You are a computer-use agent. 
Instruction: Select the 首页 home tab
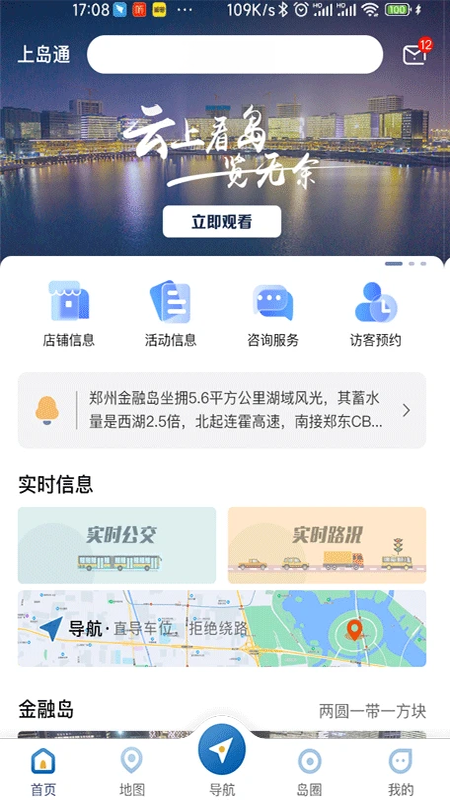coord(43,771)
